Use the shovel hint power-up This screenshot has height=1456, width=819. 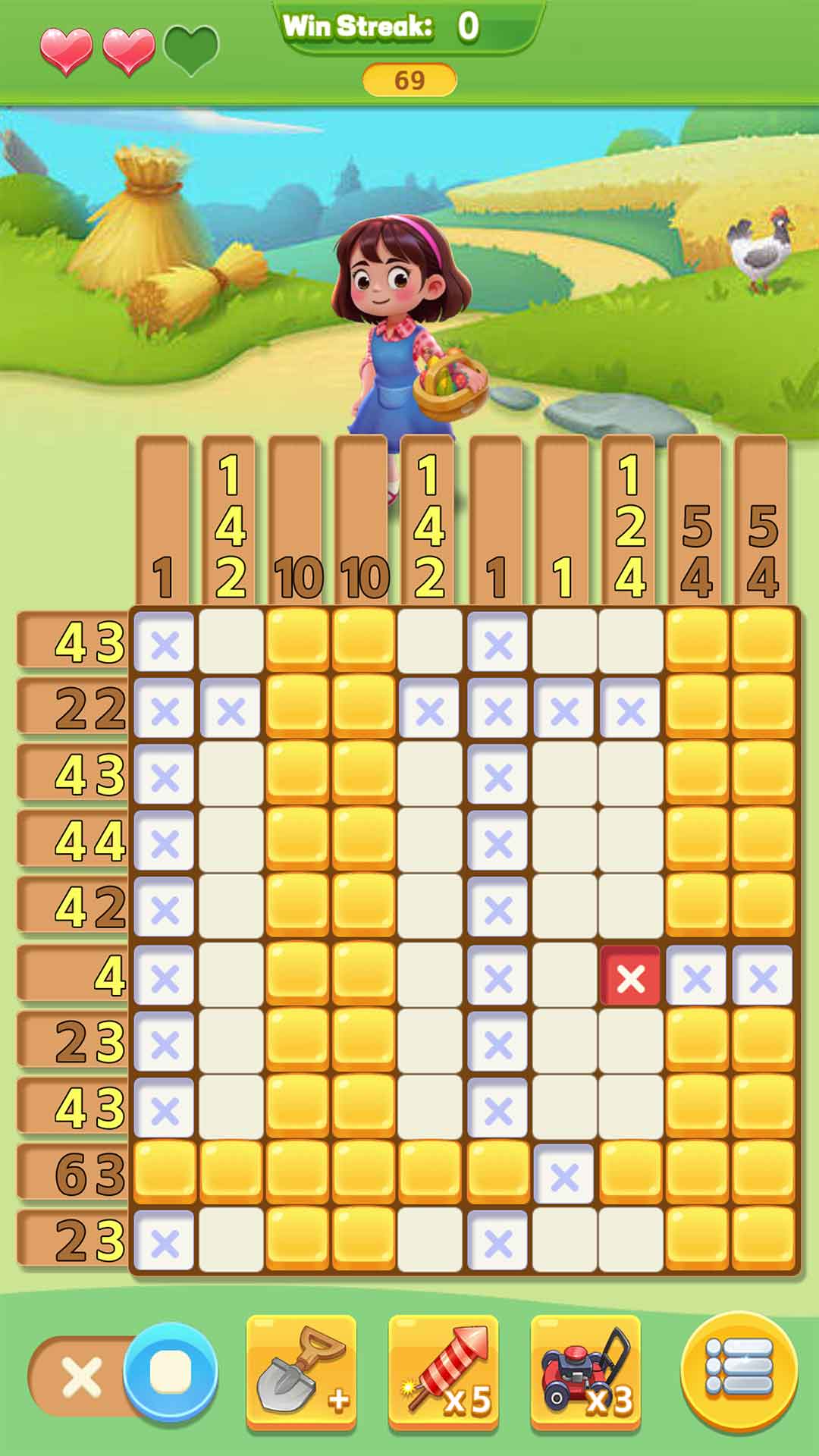coord(301,1373)
